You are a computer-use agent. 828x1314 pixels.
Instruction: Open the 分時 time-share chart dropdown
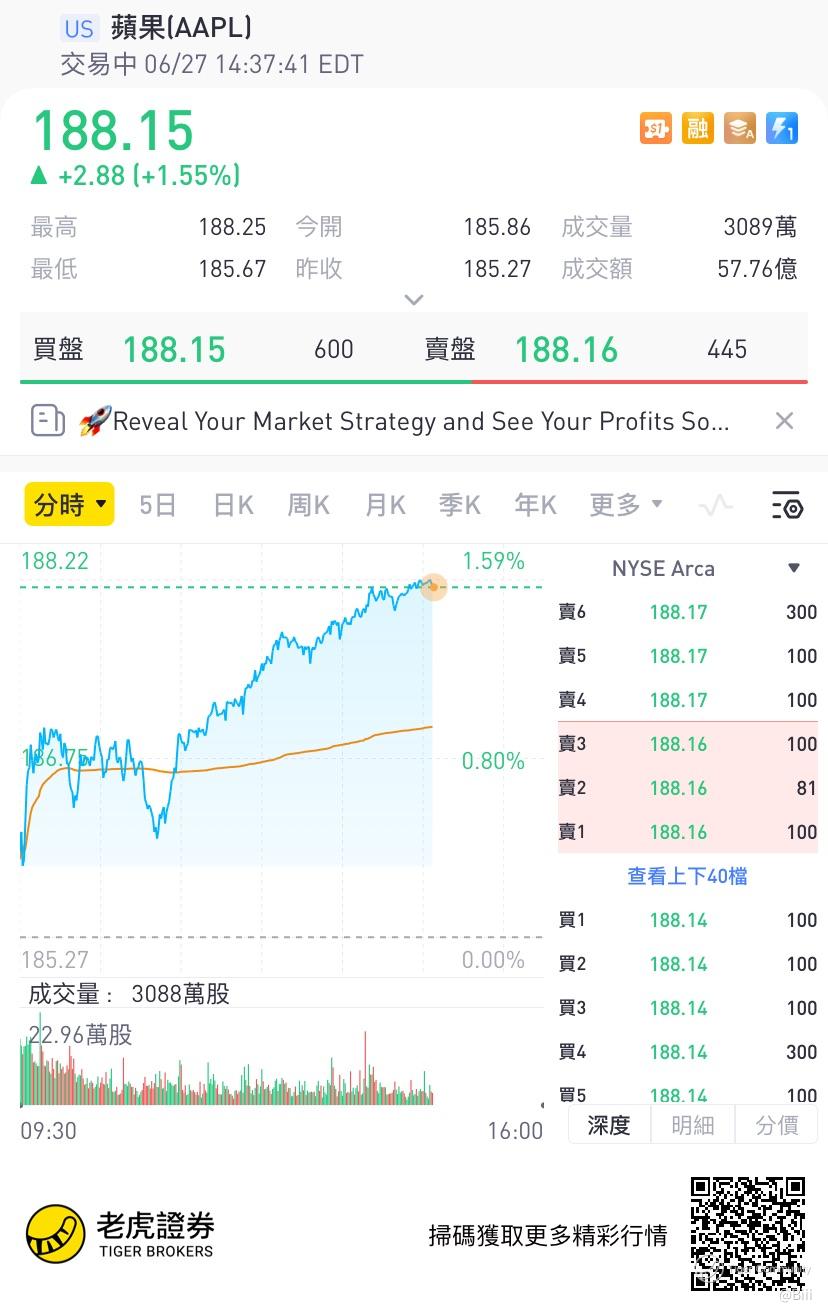click(69, 505)
